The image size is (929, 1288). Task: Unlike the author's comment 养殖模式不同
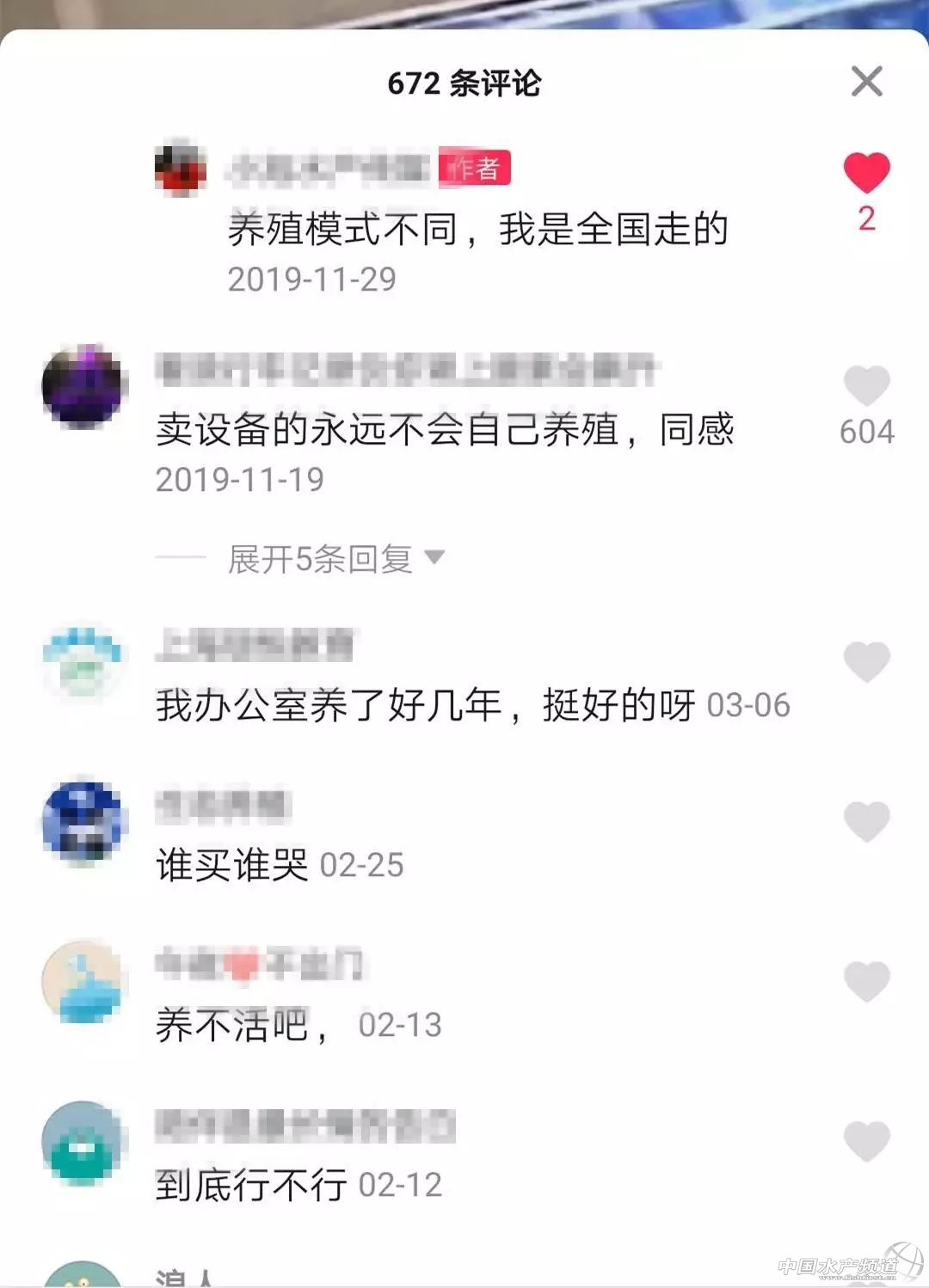(866, 173)
